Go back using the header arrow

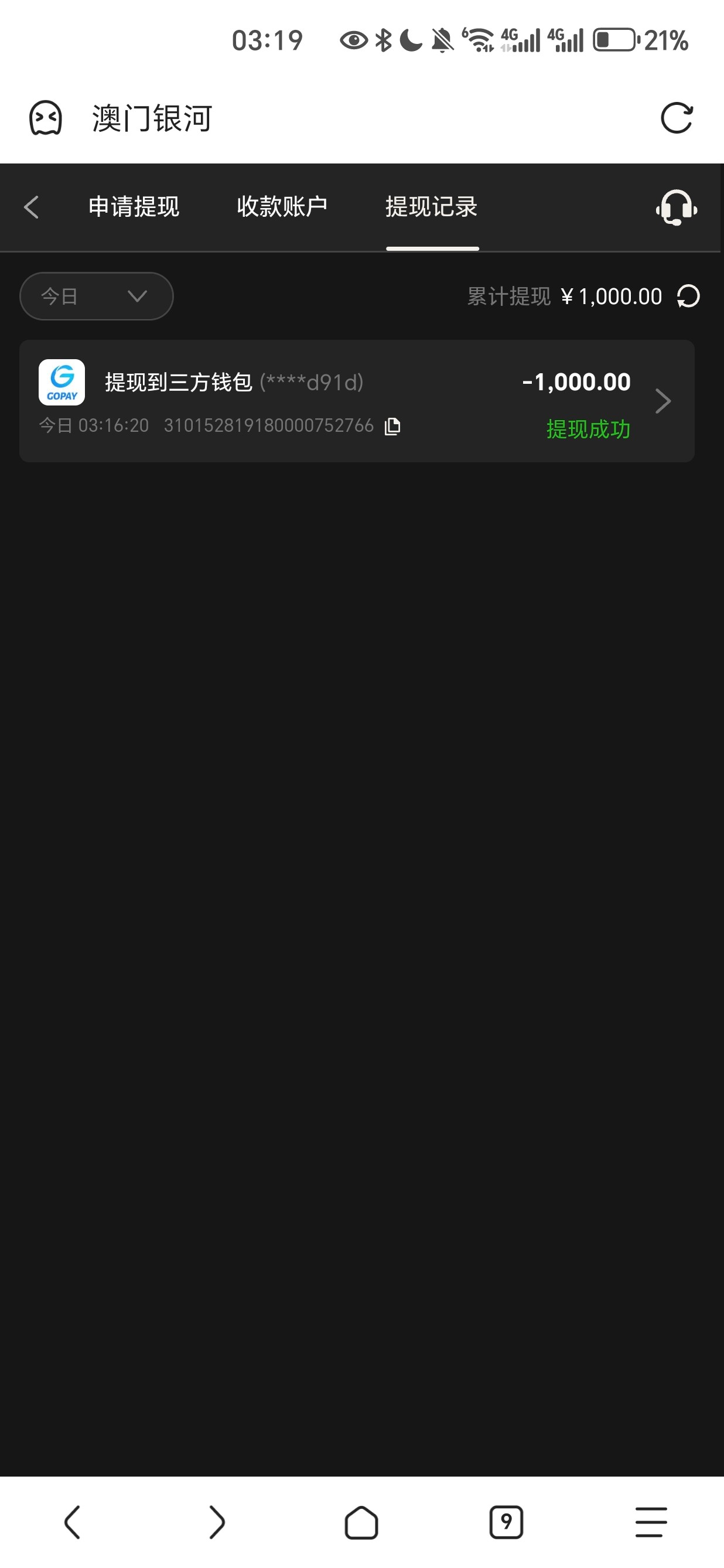click(x=32, y=207)
